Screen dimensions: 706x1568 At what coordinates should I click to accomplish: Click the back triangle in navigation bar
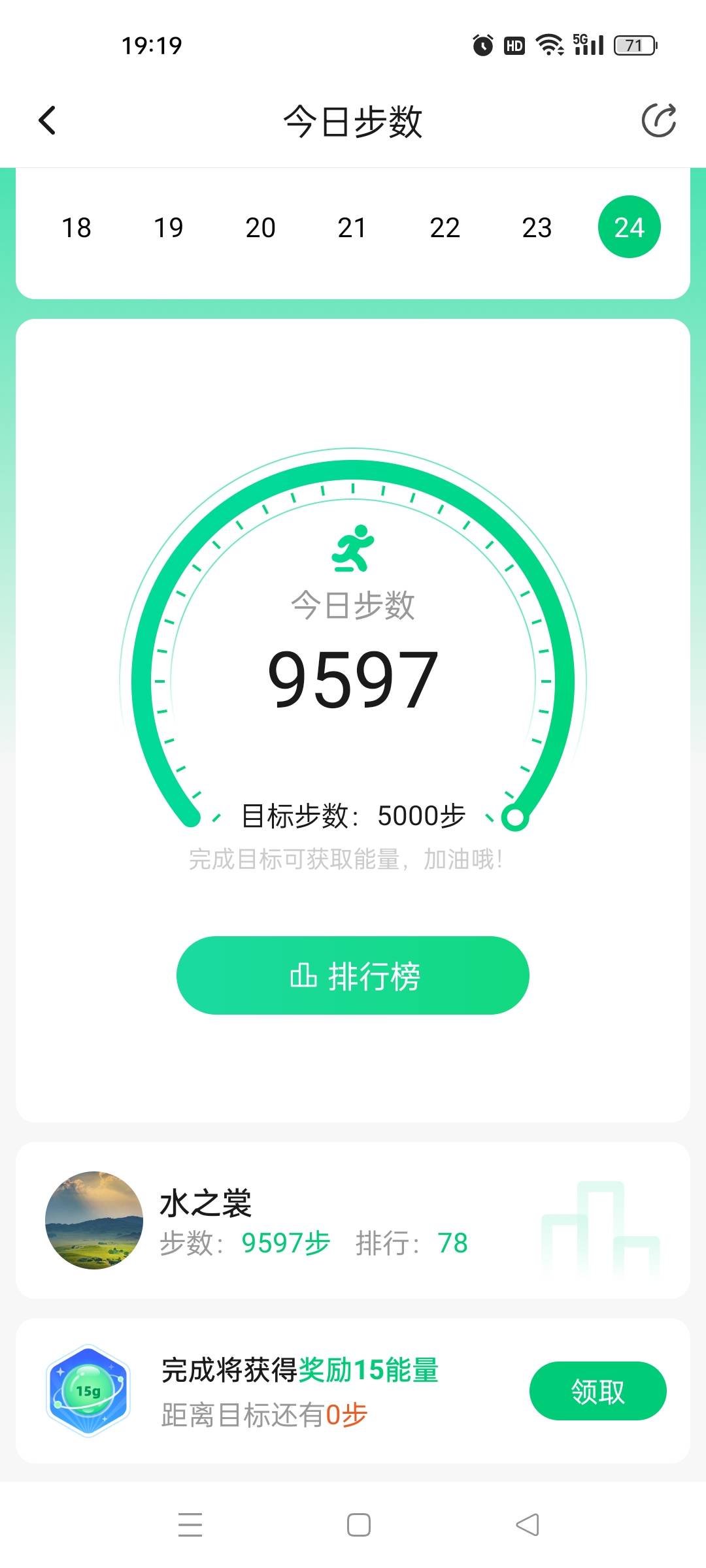pos(527,1524)
